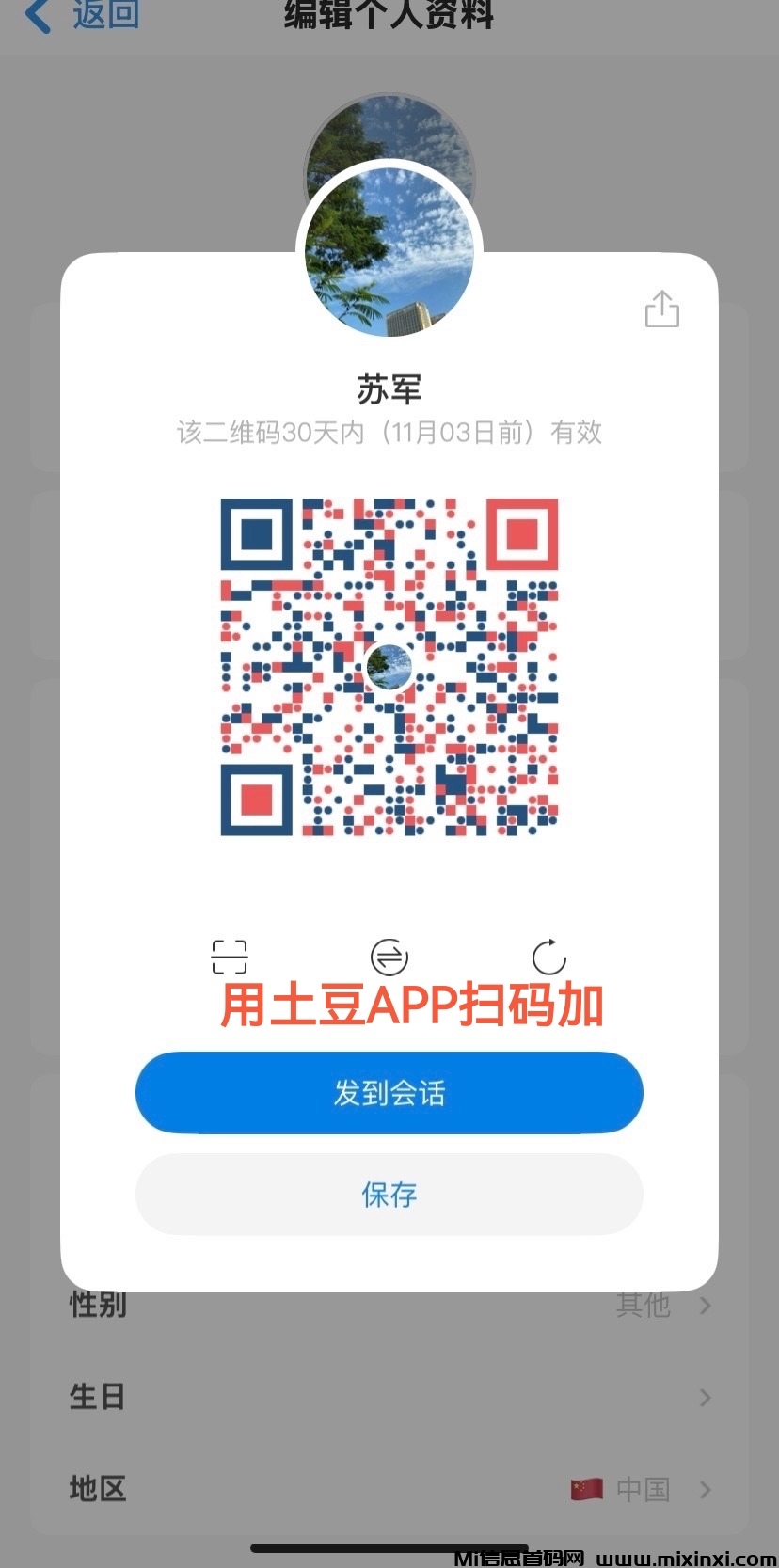Tap the 保存 button
Screen dimensions: 779x1568
tap(389, 1195)
